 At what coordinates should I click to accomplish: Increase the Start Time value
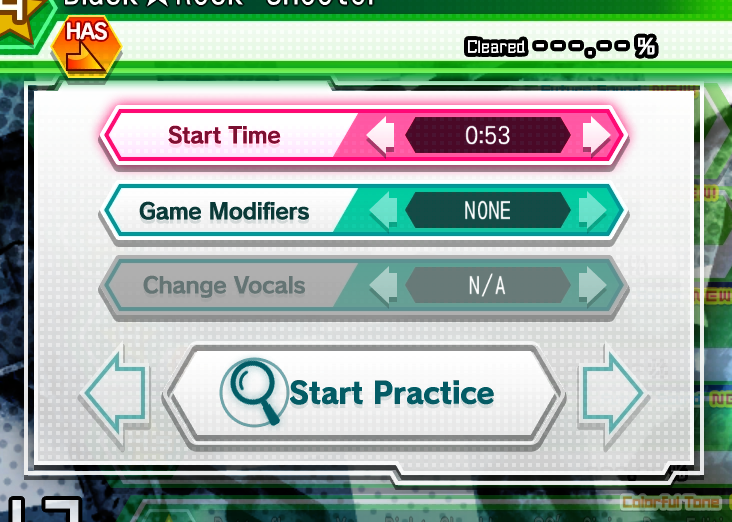tap(594, 136)
